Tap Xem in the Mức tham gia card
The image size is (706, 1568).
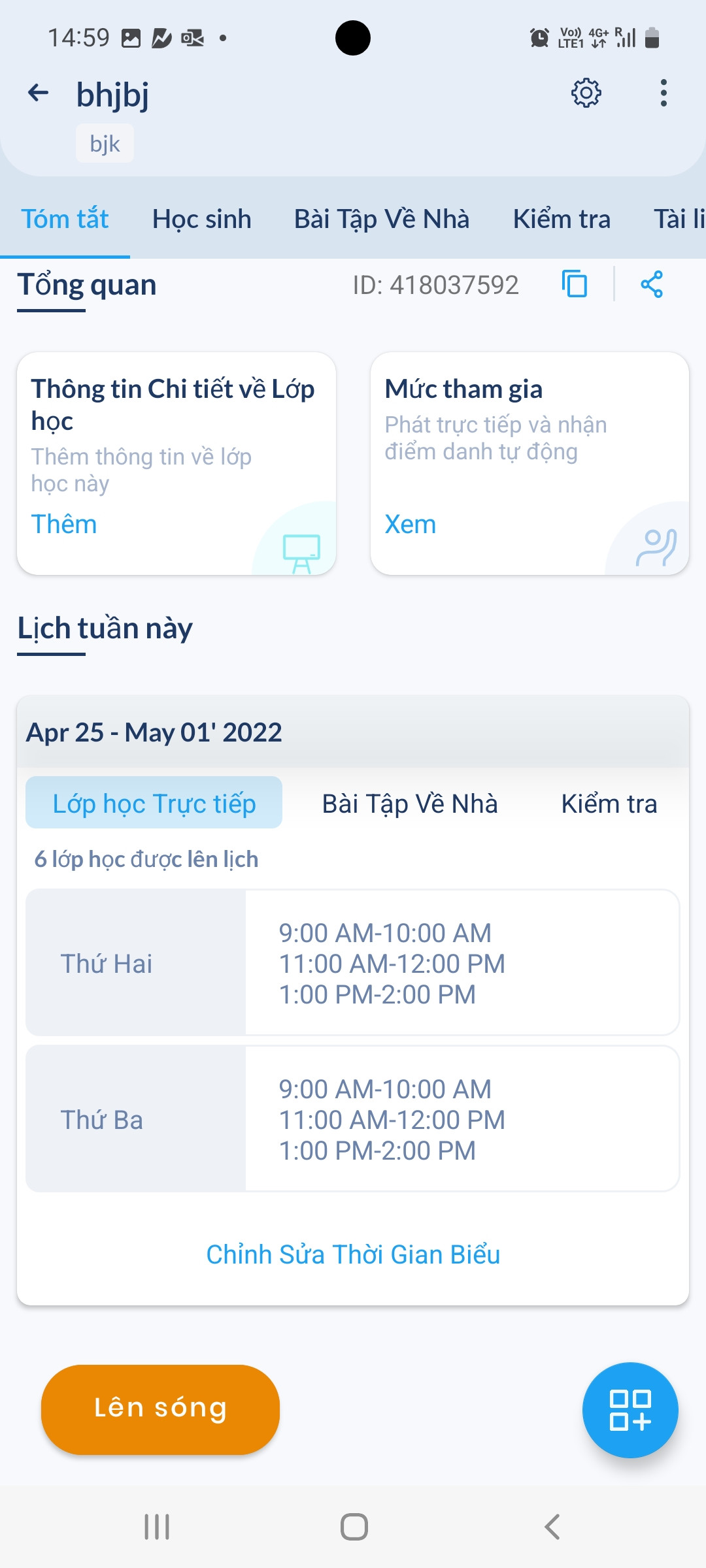(410, 524)
